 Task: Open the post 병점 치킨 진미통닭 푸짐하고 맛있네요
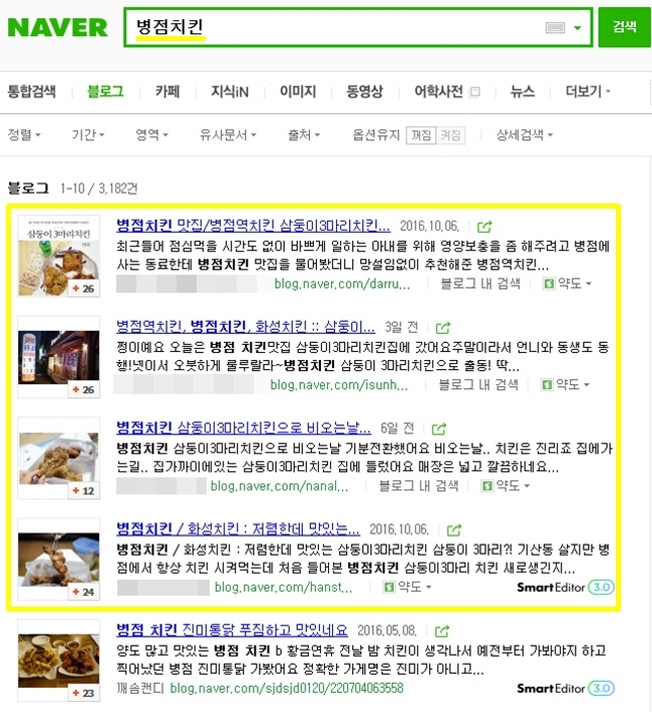232,630
